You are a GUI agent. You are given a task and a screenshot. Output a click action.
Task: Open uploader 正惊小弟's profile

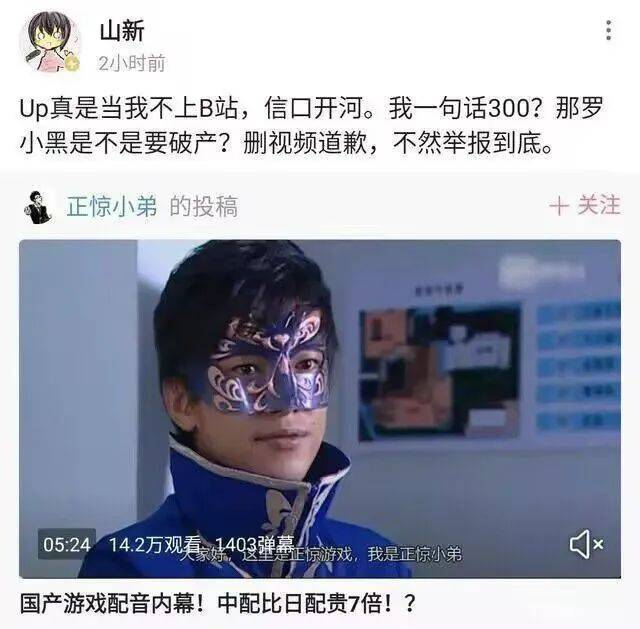[x=111, y=207]
